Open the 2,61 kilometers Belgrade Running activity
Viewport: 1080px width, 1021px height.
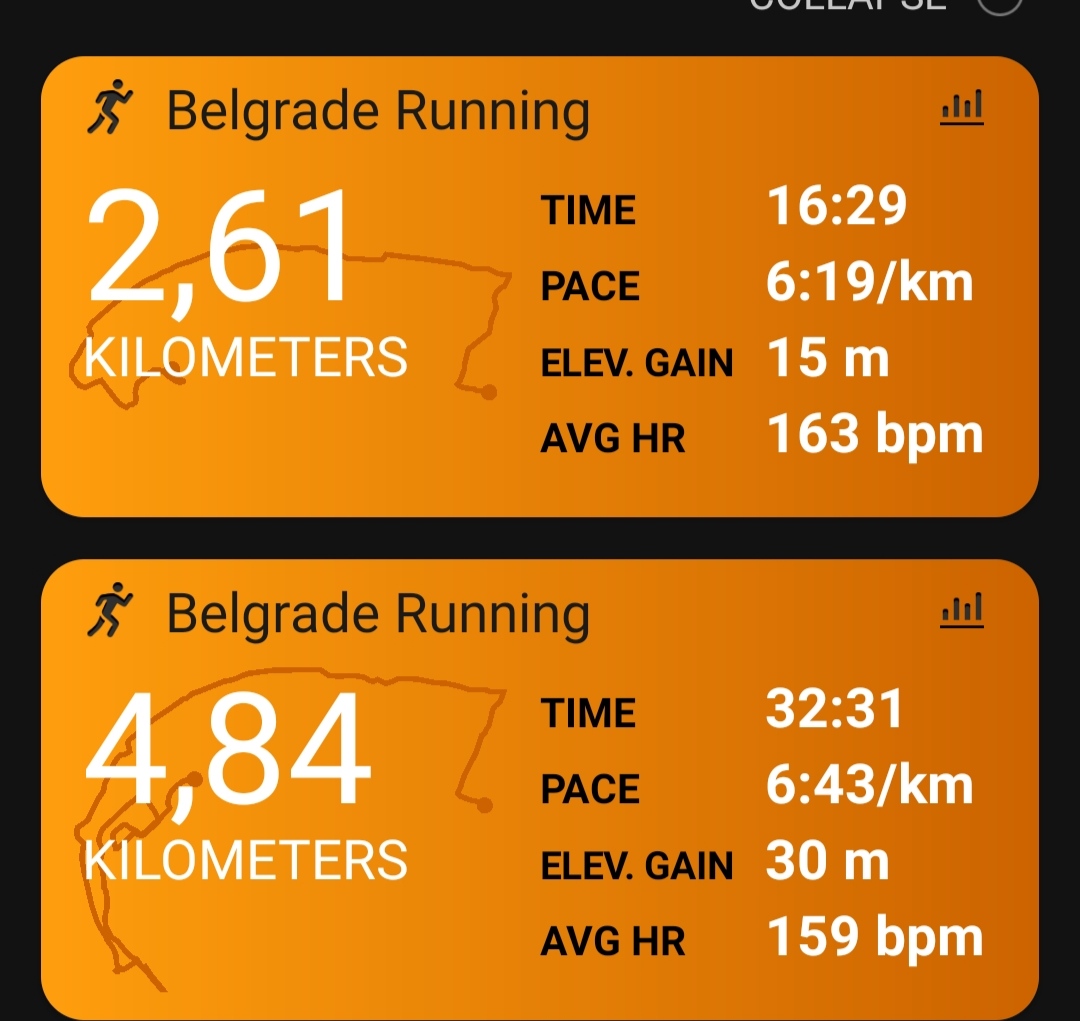pos(378,111)
